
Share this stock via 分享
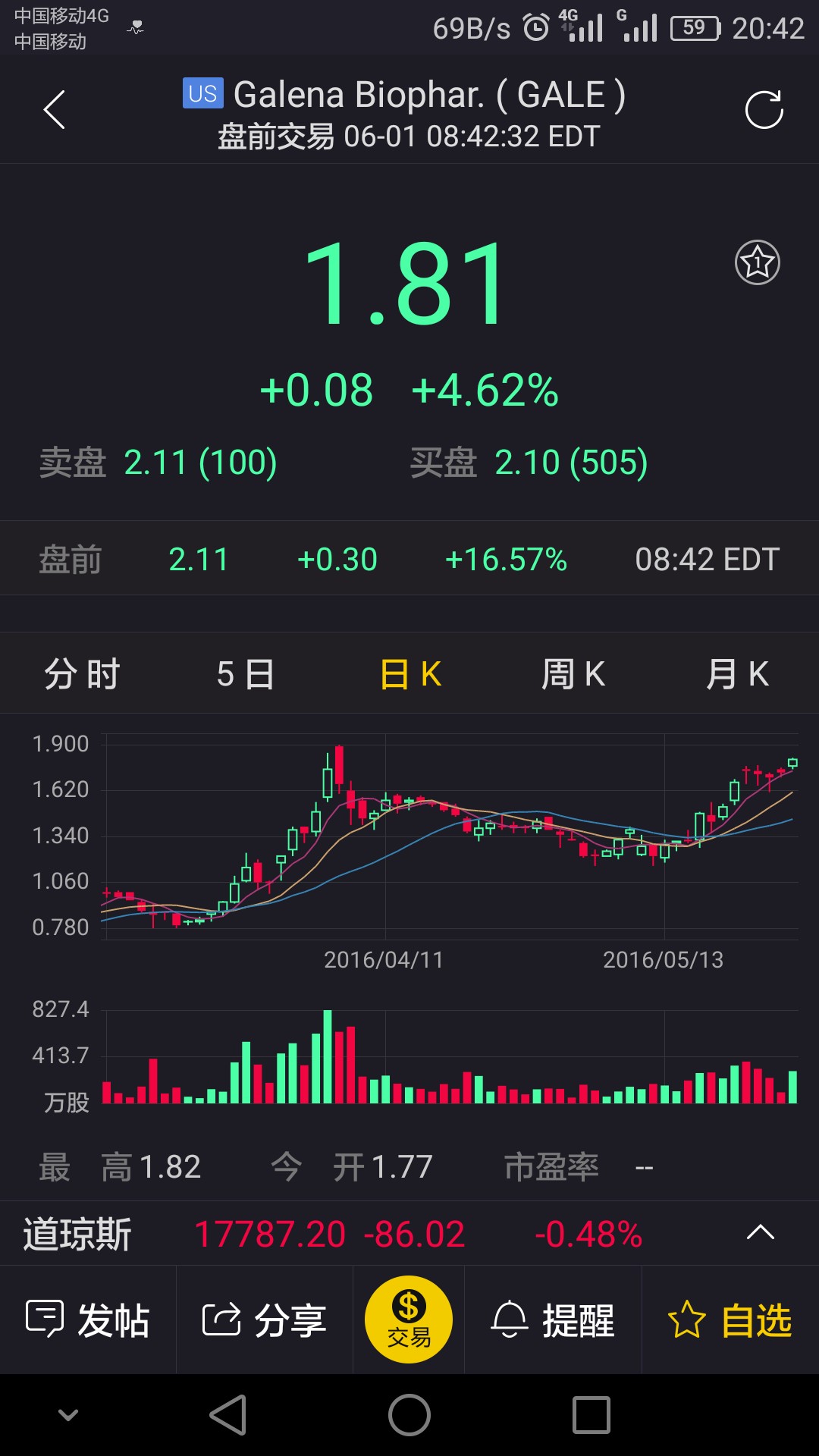click(x=265, y=1320)
